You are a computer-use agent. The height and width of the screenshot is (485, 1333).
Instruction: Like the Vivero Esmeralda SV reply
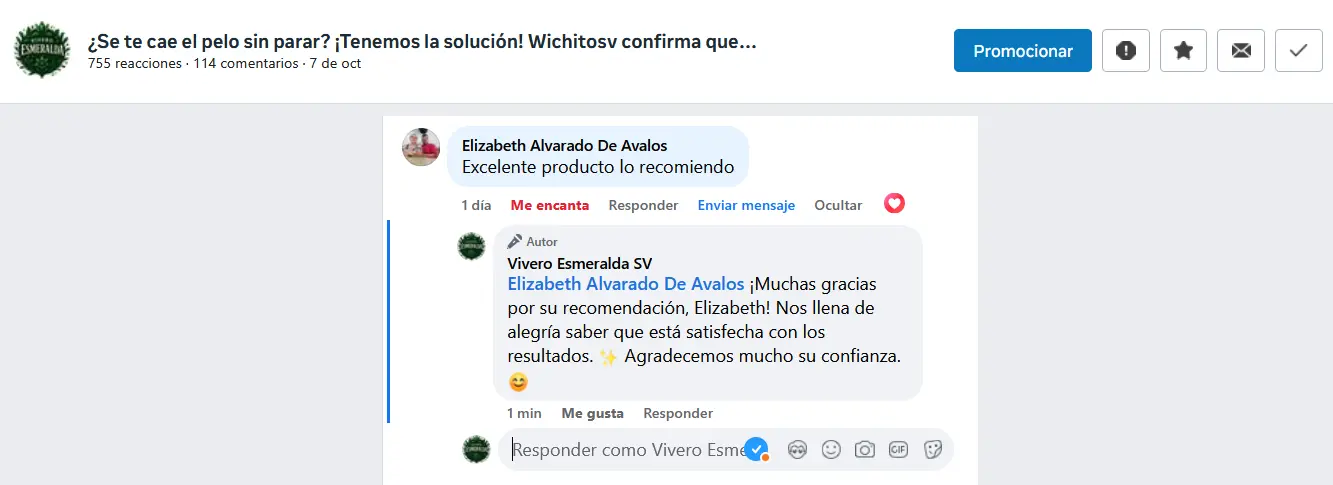[592, 413]
